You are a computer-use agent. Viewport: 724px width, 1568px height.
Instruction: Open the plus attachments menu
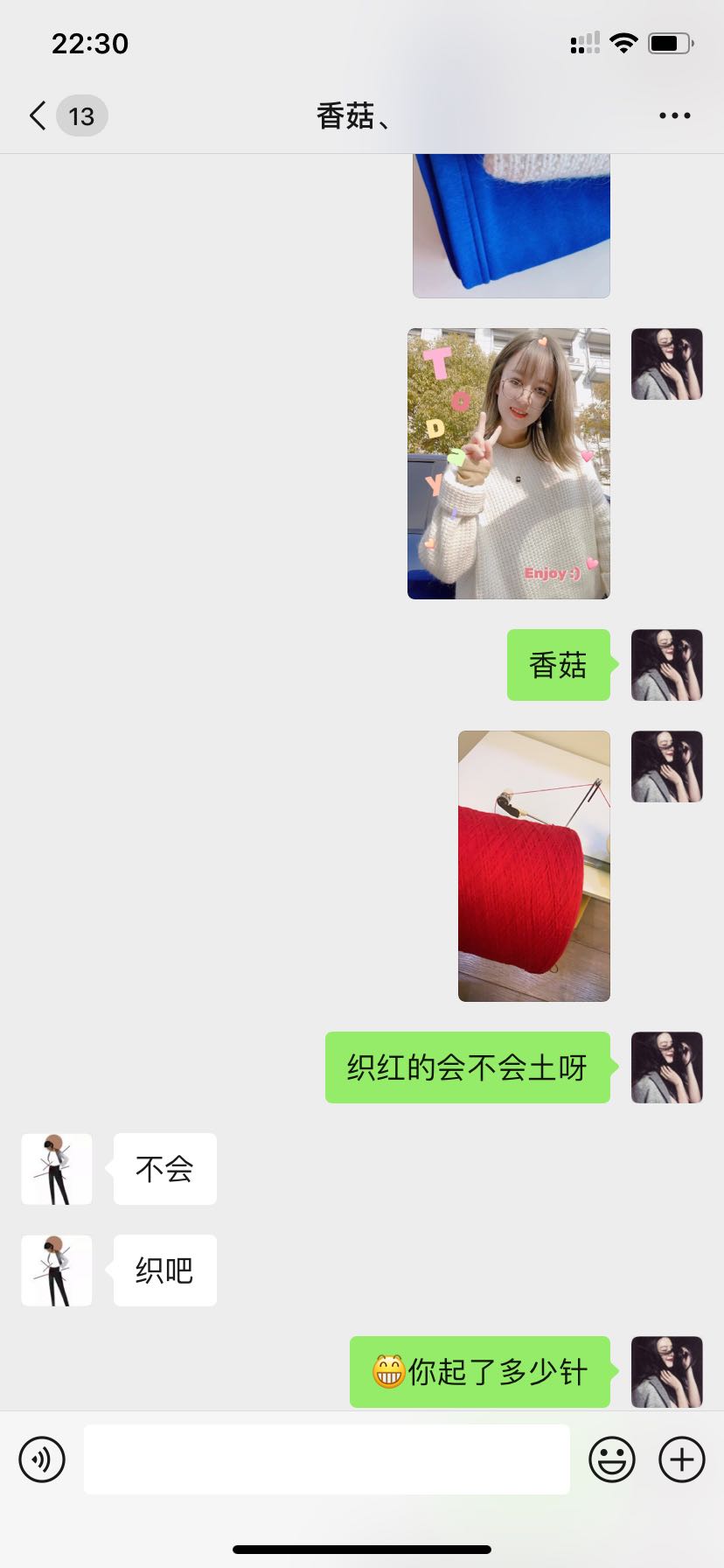tap(682, 1459)
